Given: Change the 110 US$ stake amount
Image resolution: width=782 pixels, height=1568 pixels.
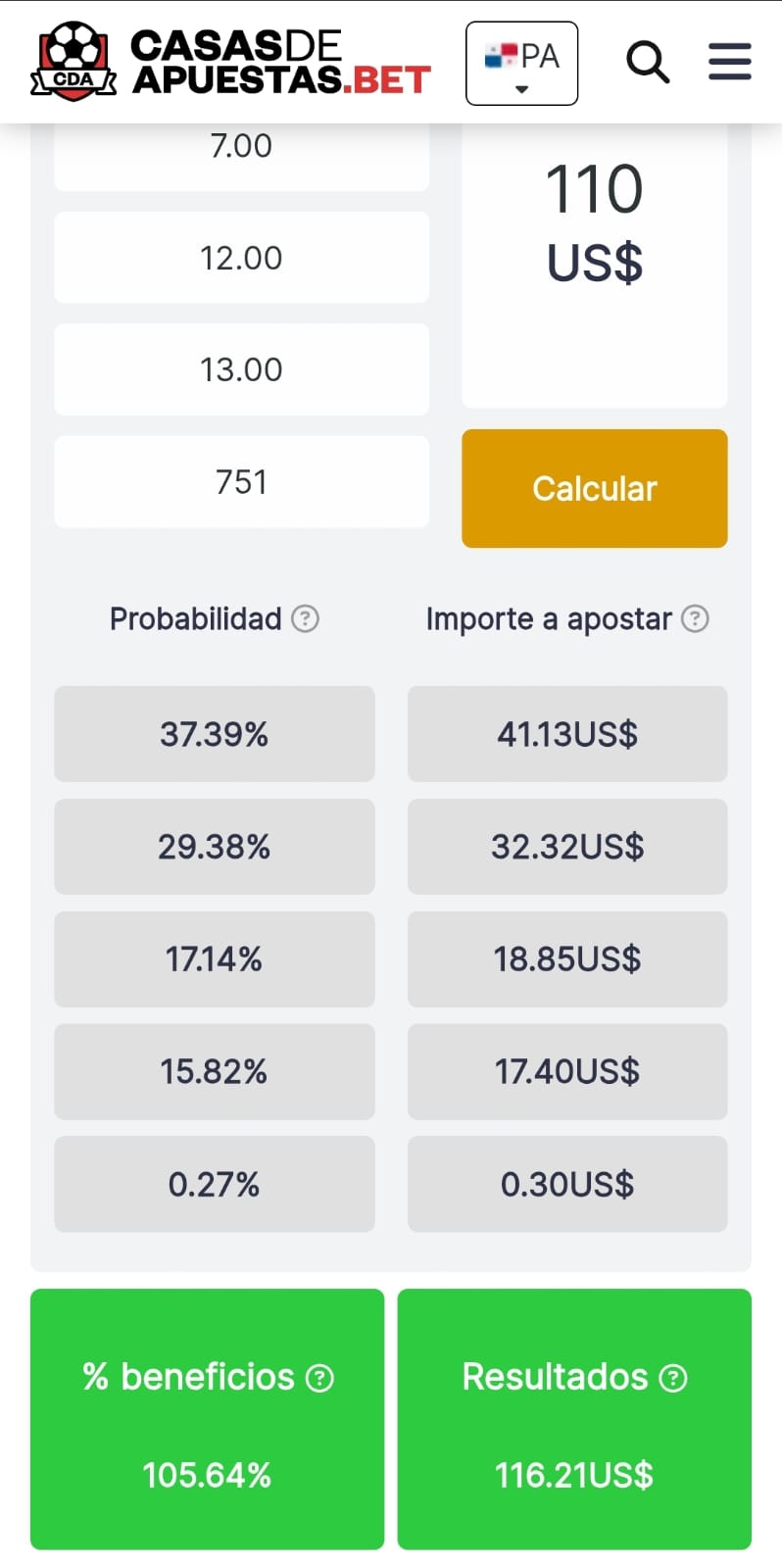Looking at the screenshot, I should pyautogui.click(x=594, y=225).
